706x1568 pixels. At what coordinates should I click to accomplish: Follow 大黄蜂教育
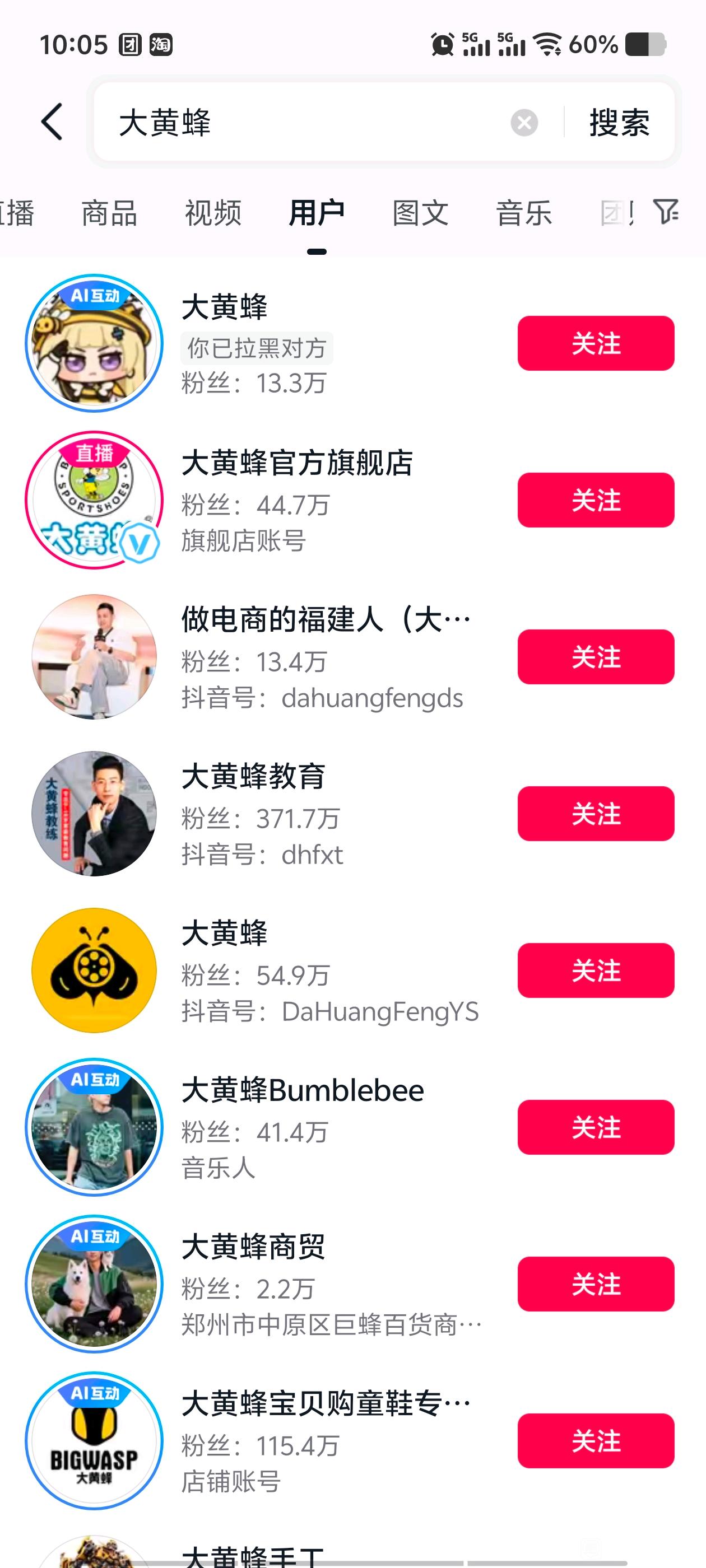click(596, 814)
